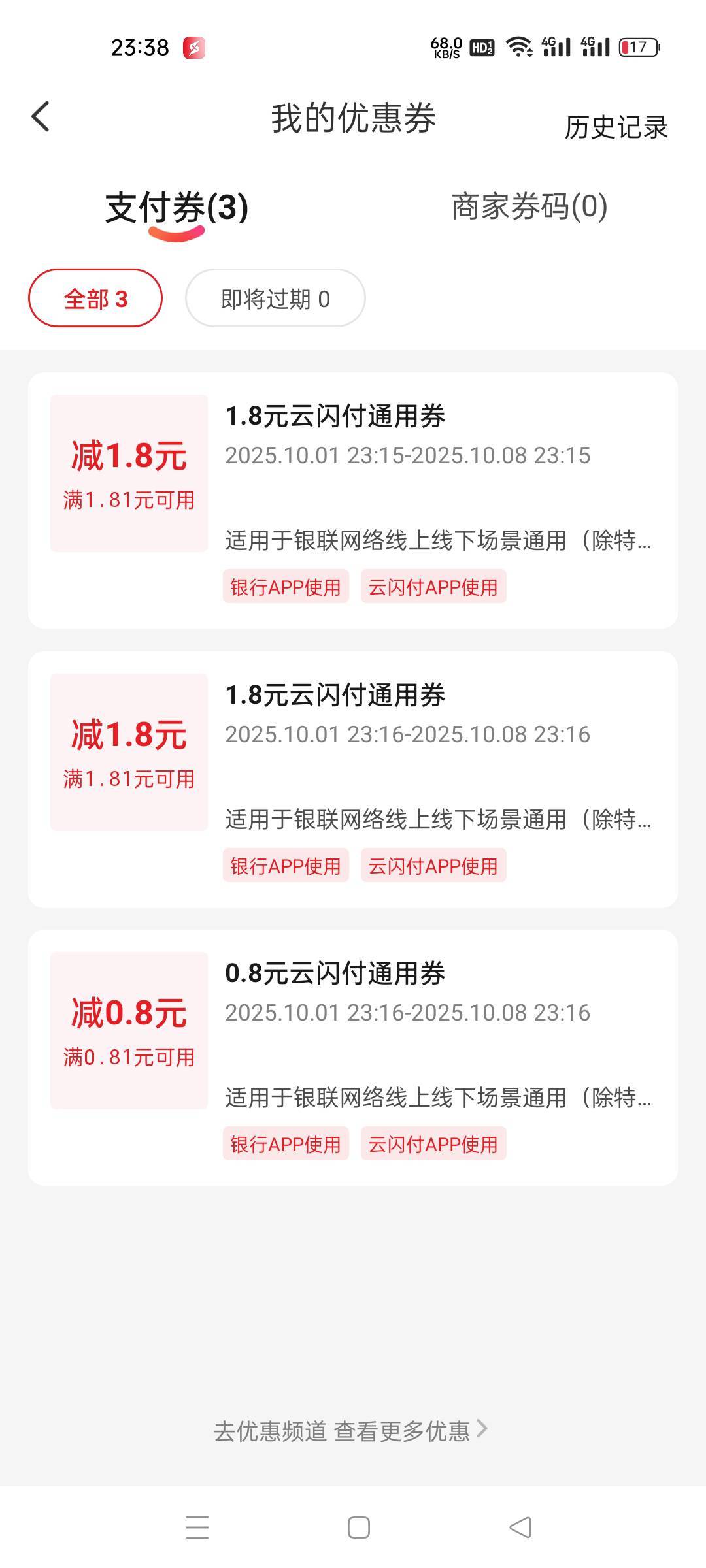Filter by 即将过期 coupons

(275, 299)
